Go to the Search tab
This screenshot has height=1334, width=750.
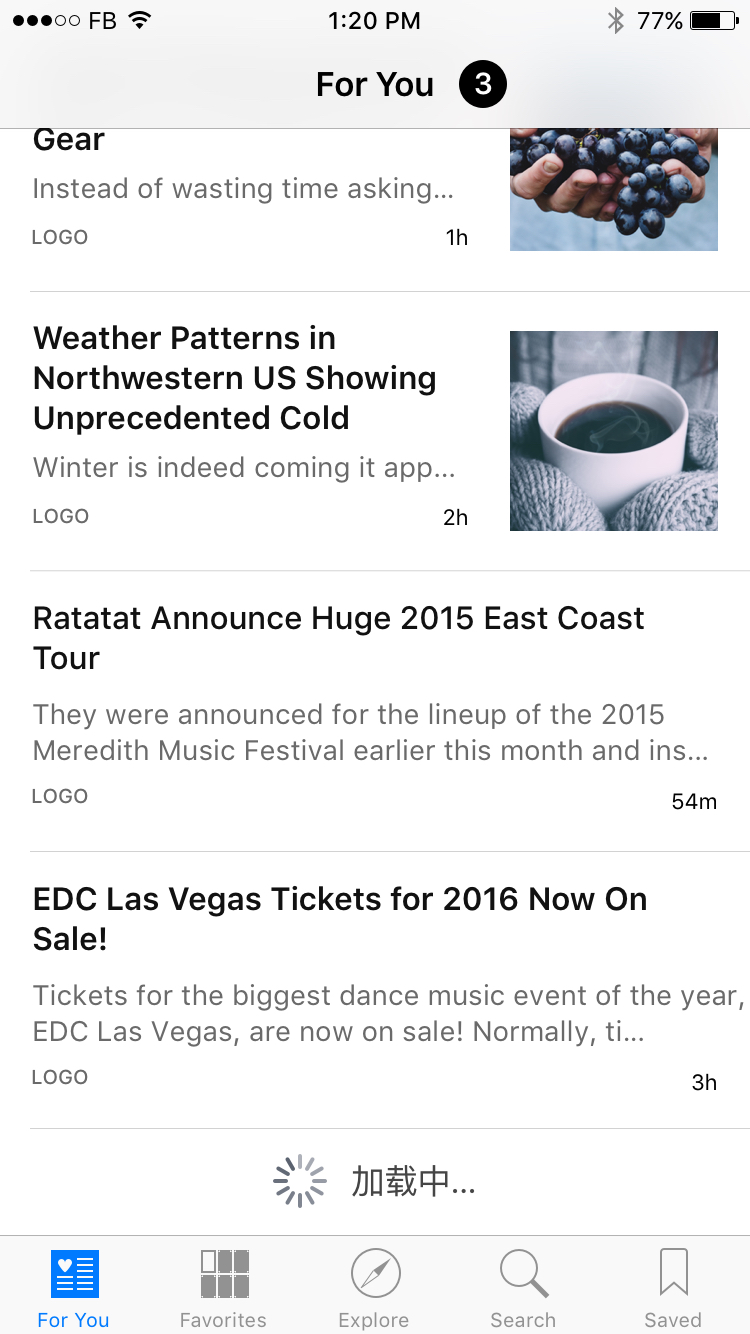pos(523,1288)
